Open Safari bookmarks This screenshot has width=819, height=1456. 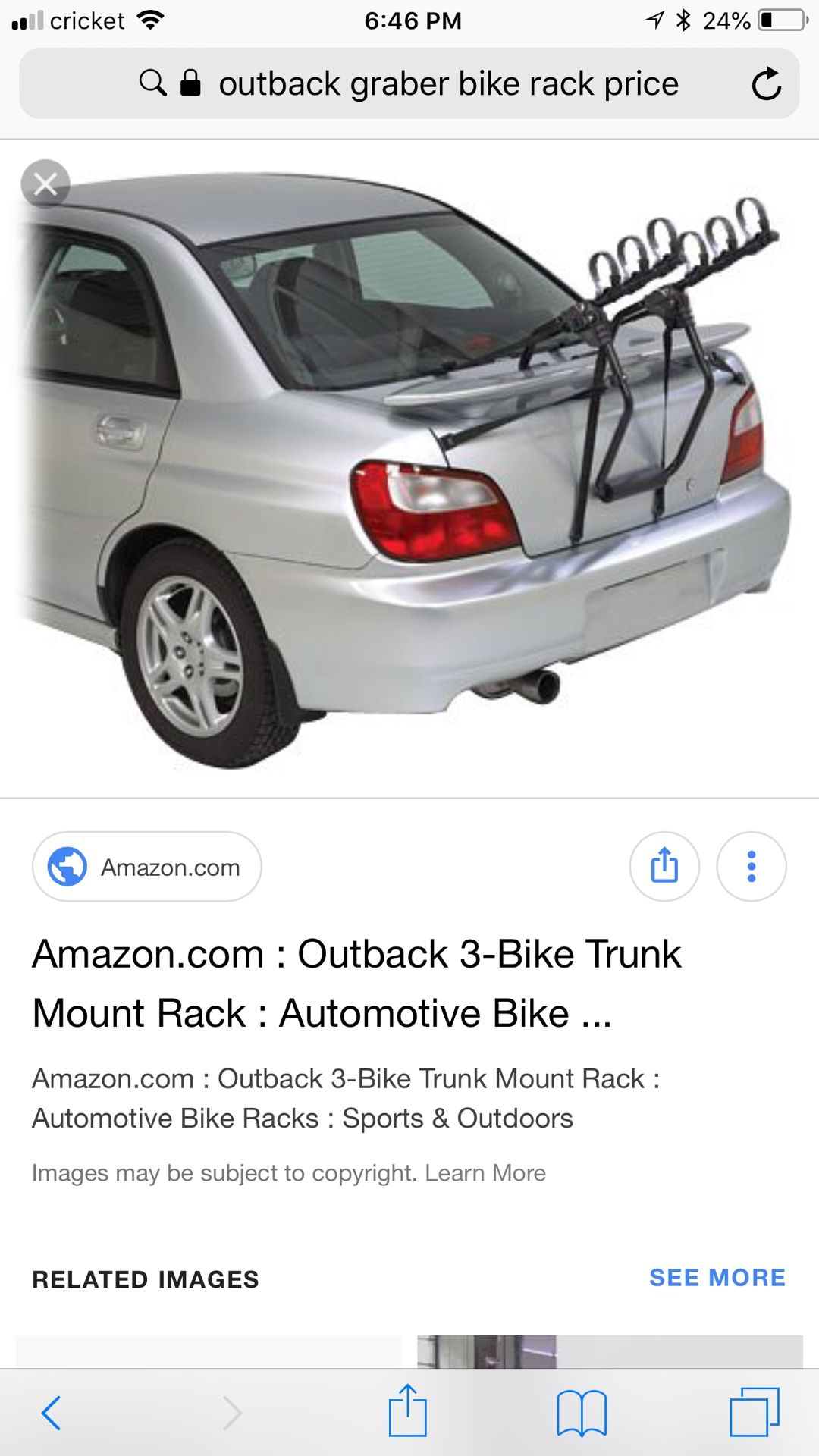[x=582, y=1413]
